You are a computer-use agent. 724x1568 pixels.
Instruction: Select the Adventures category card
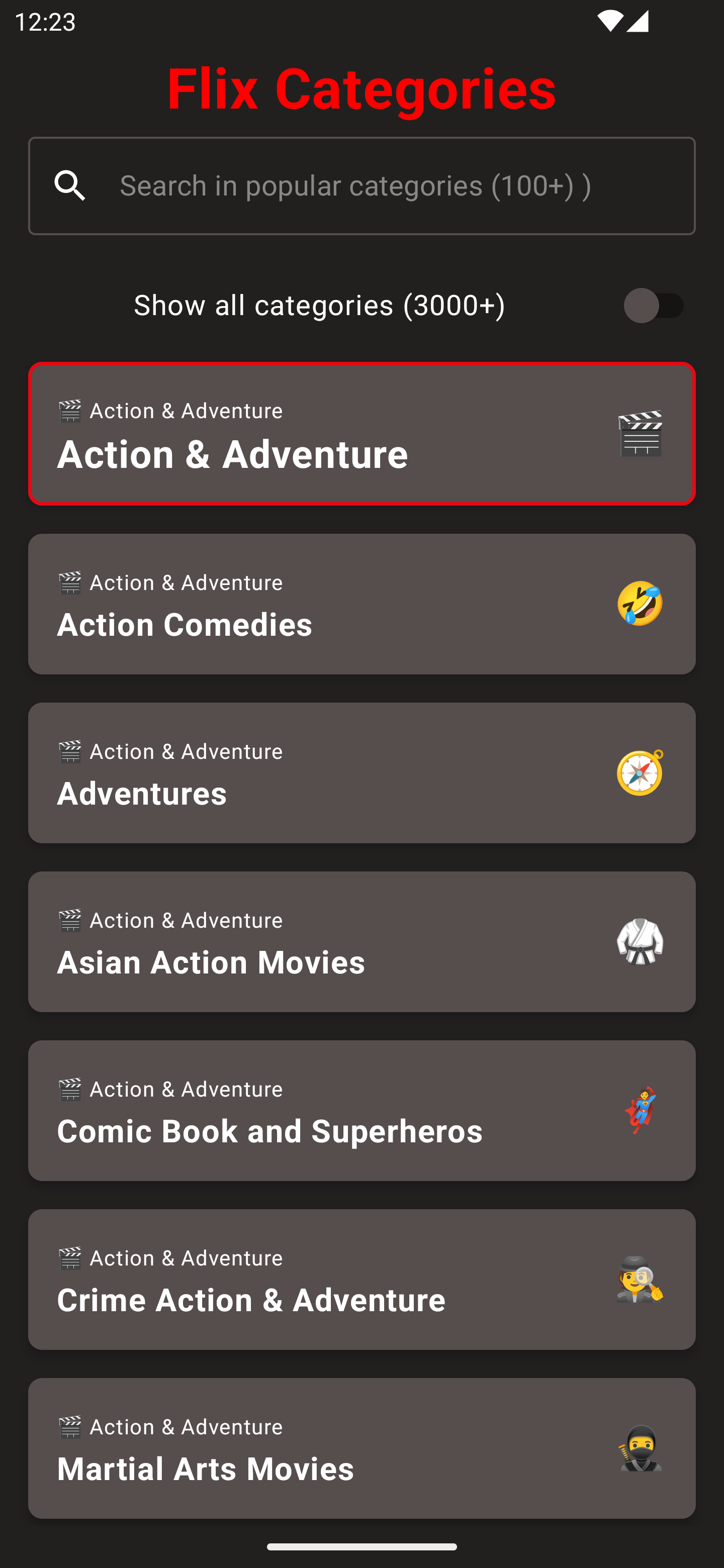point(361,772)
